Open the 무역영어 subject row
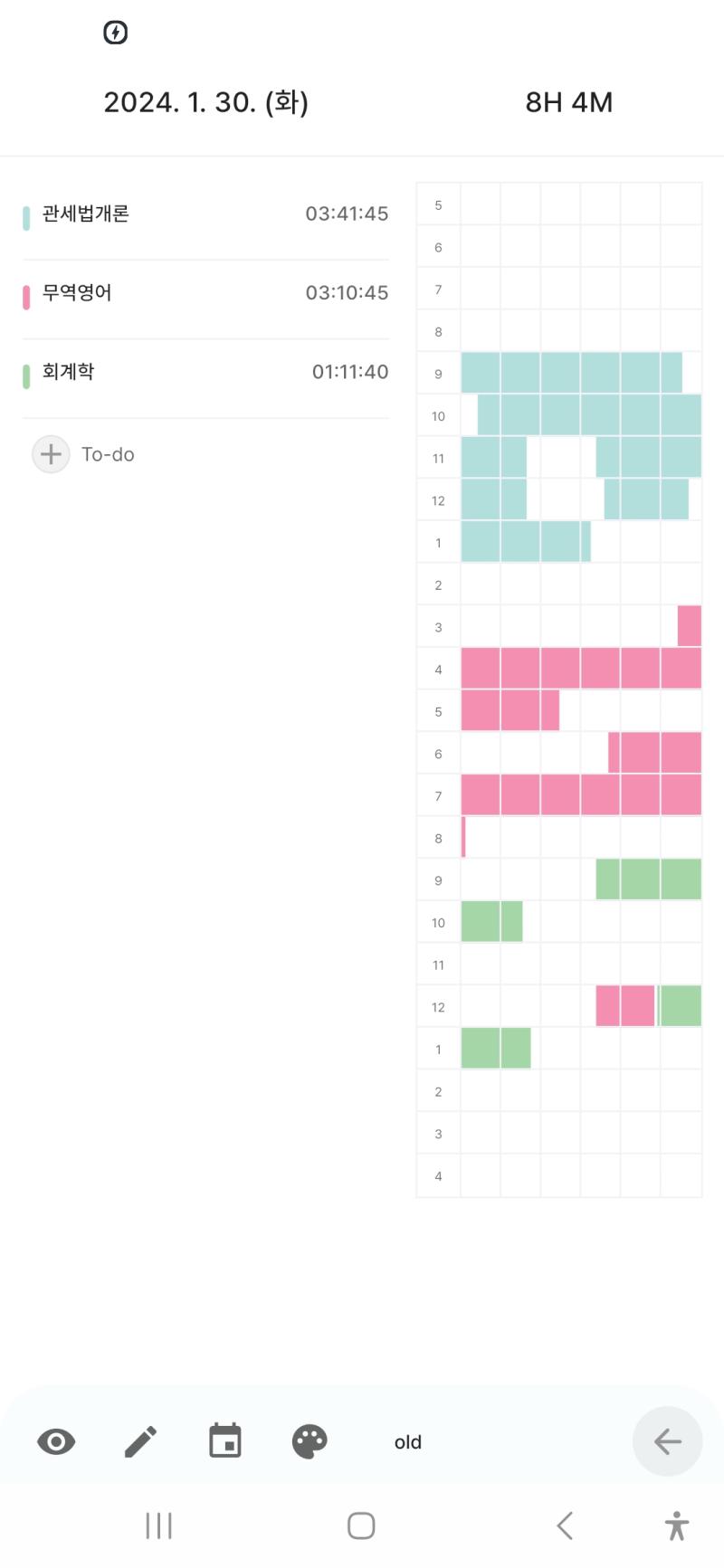 (x=205, y=293)
